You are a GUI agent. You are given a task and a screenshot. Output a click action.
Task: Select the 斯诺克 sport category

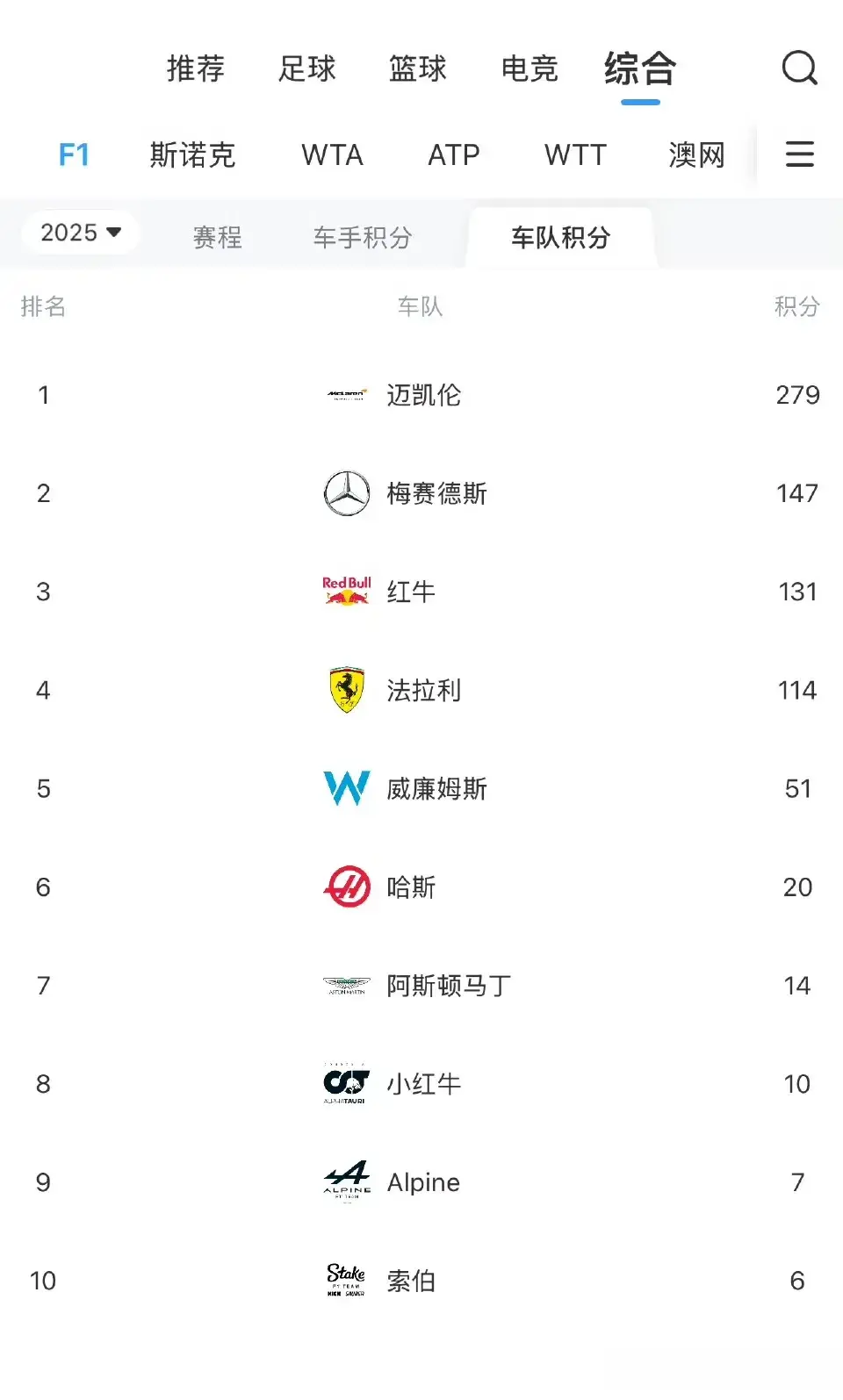192,154
